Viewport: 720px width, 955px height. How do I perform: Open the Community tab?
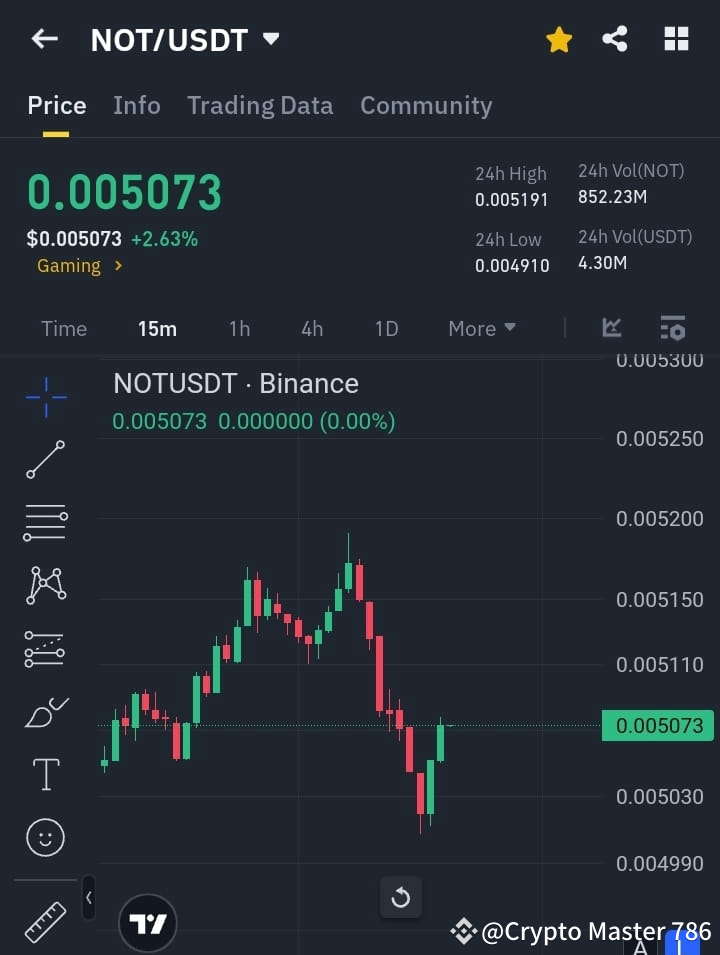426,105
